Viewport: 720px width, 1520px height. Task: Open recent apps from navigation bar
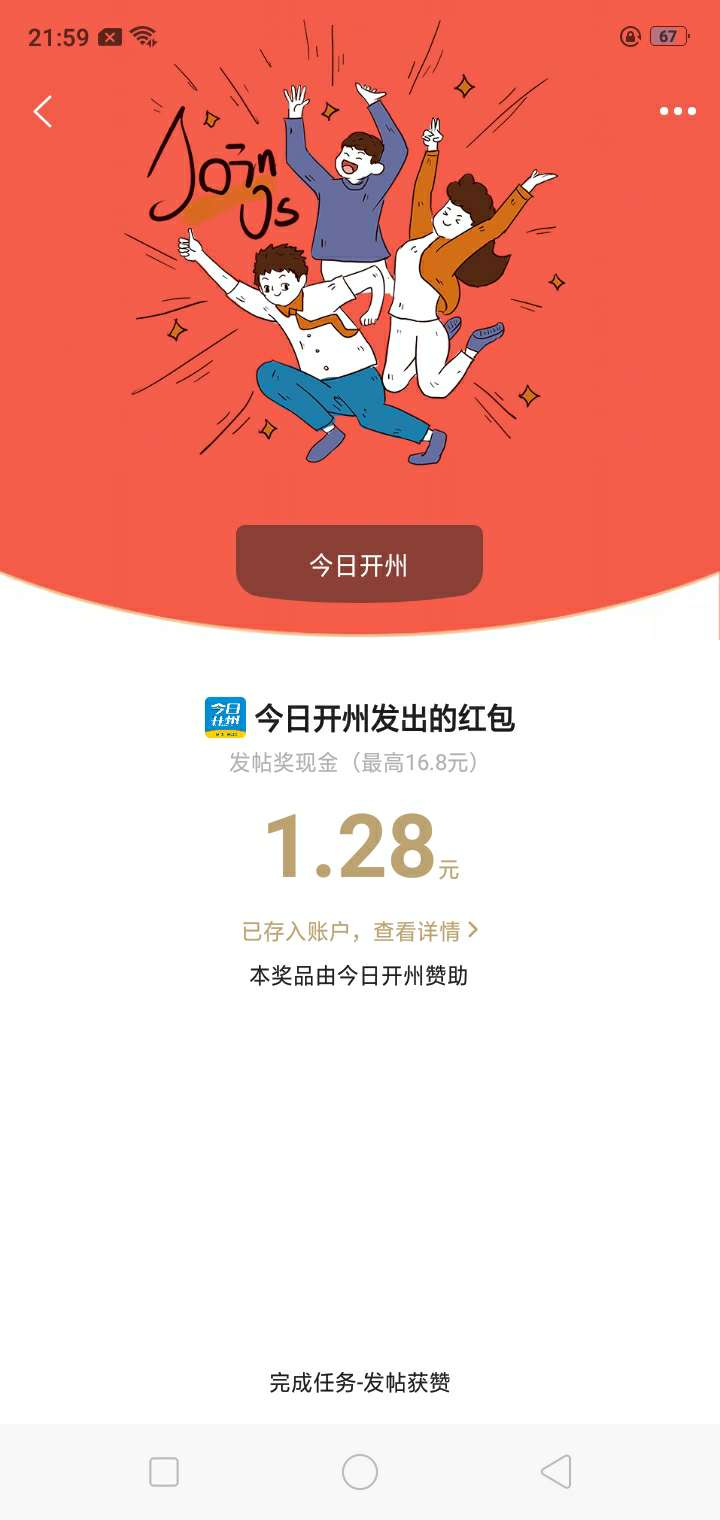click(164, 1472)
